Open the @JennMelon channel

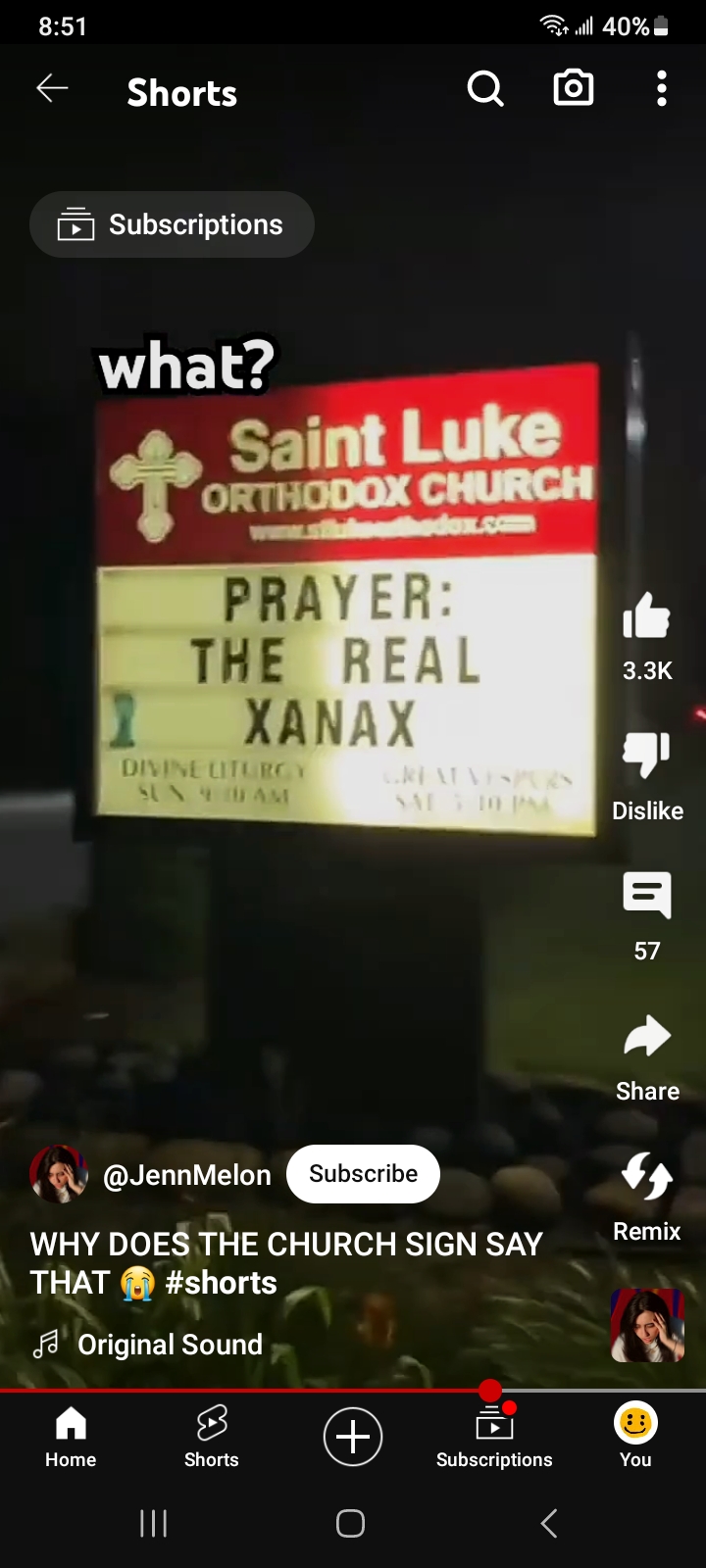click(186, 1175)
